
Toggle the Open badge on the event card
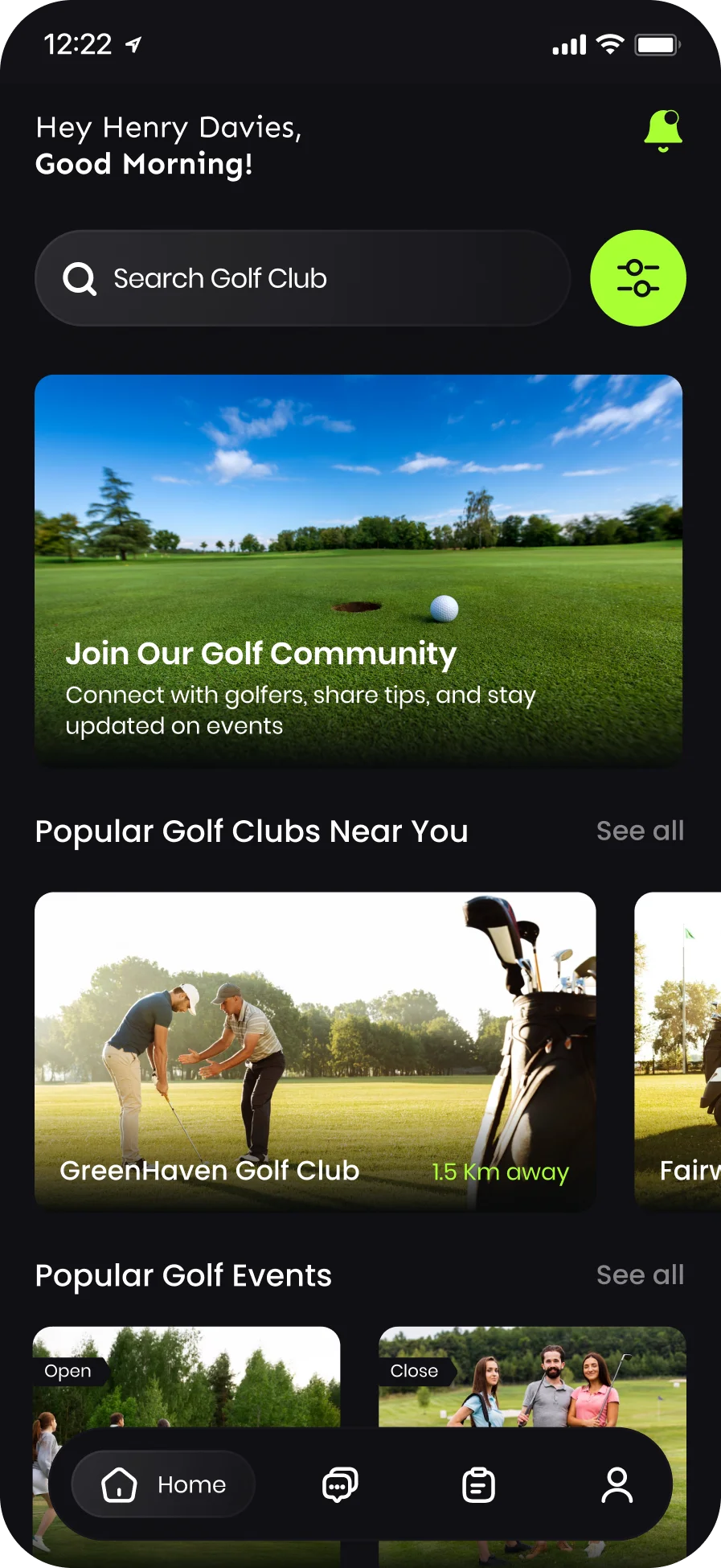point(68,1371)
